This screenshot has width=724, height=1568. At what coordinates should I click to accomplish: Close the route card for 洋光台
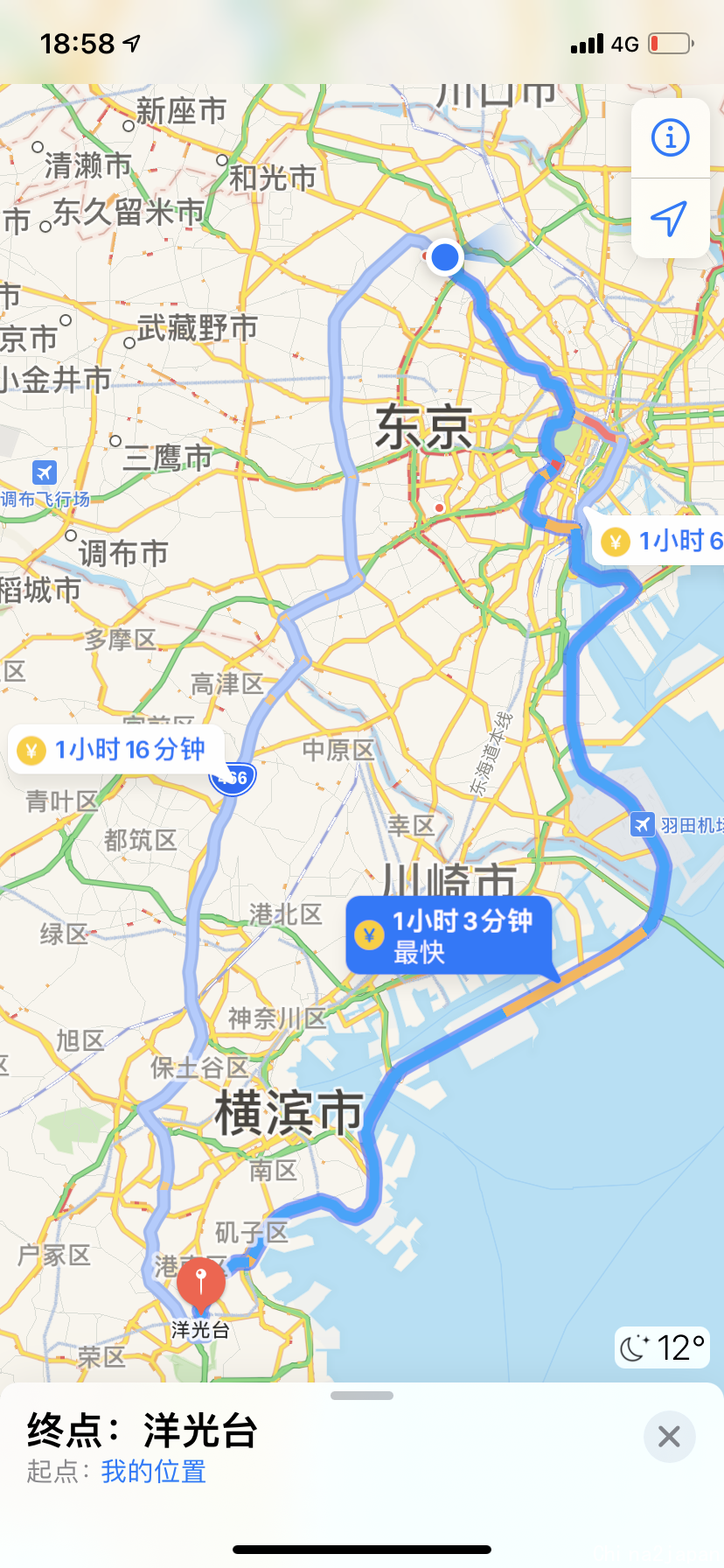669,1436
